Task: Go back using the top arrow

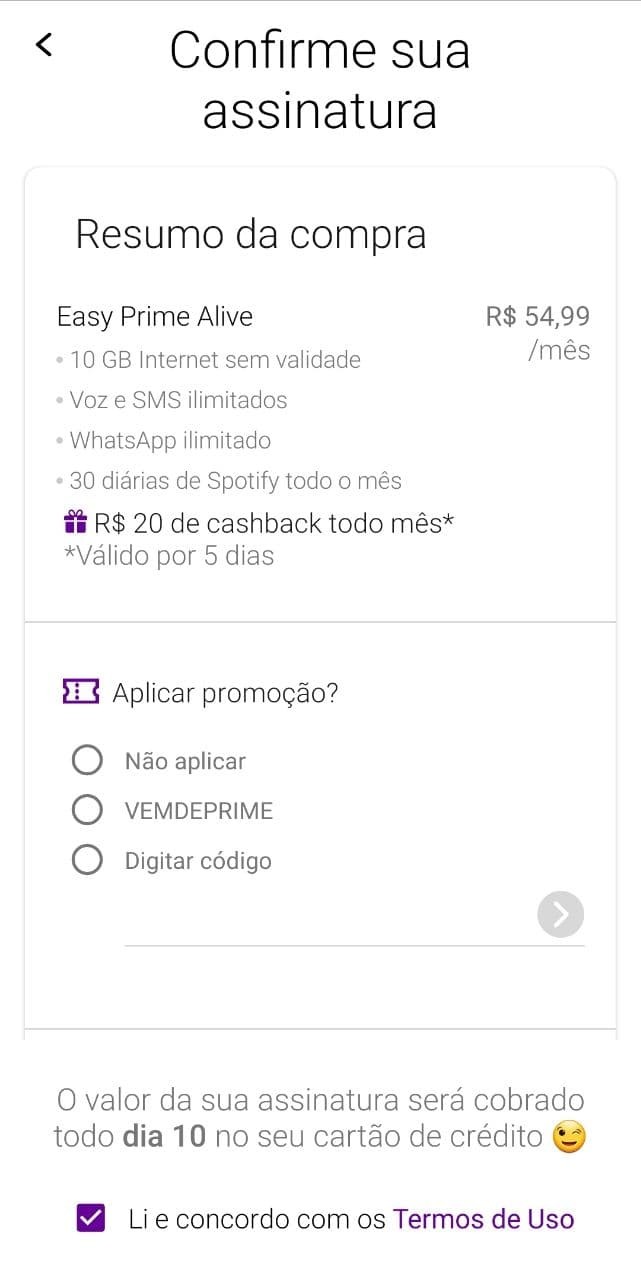Action: [x=43, y=45]
